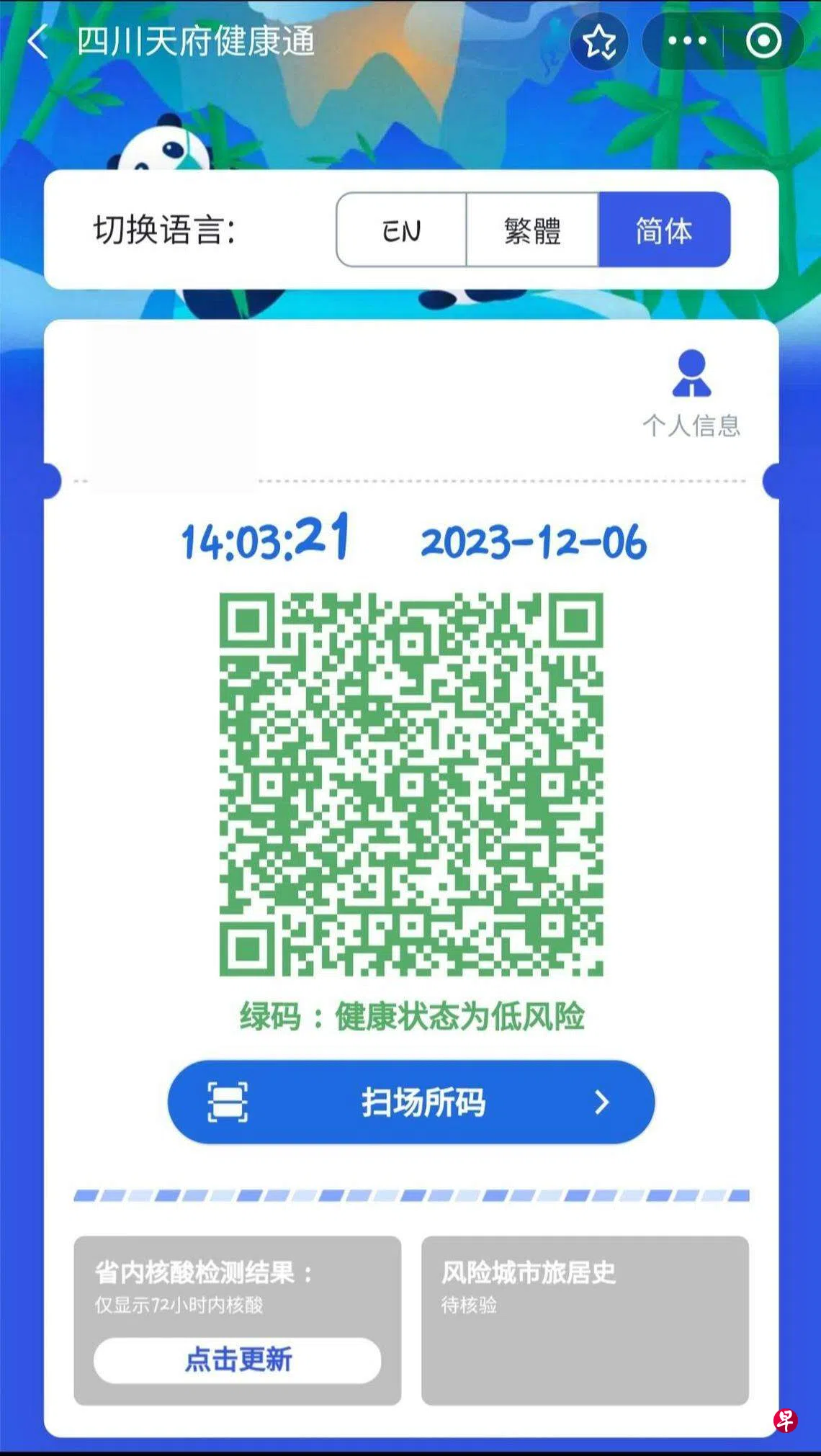Switch language to EN

(401, 230)
